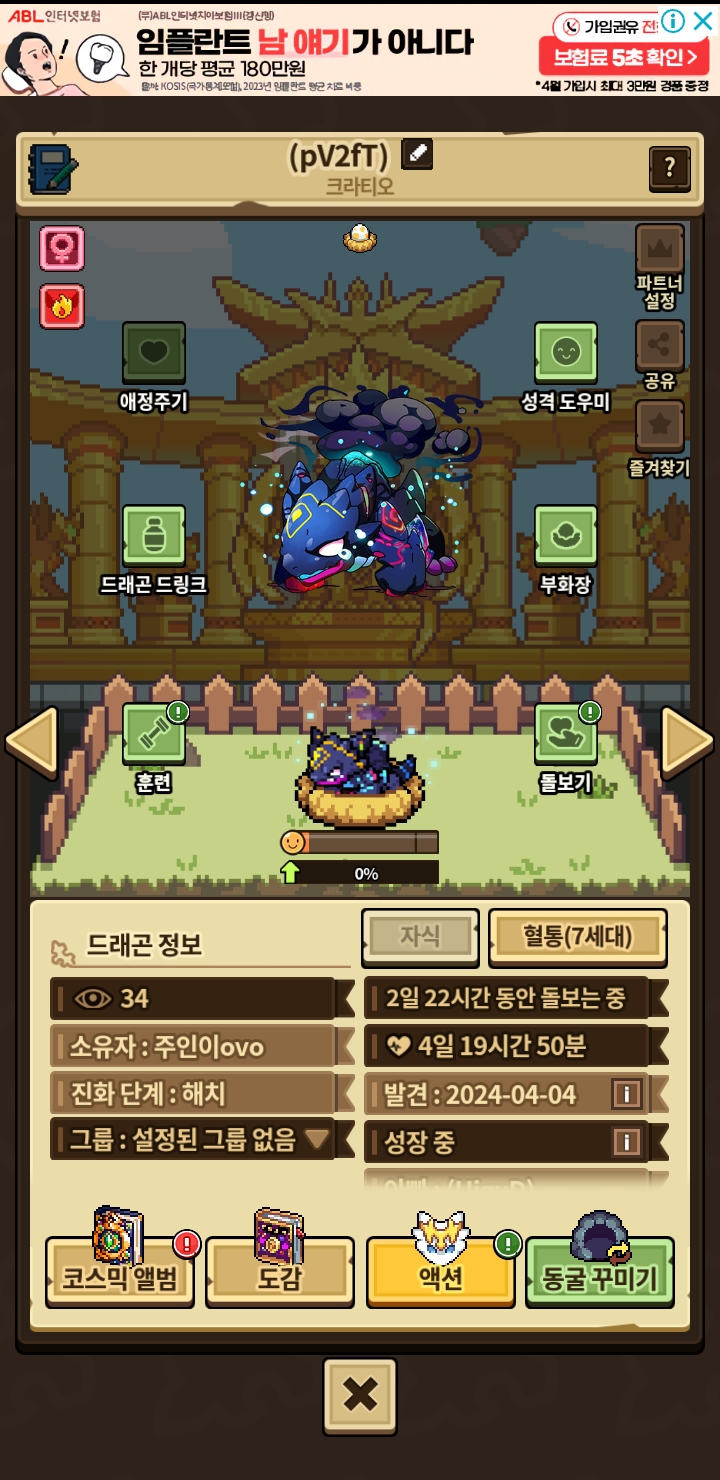Tap 애정주기 to give affection
The width and height of the screenshot is (720, 1480).
click(x=153, y=352)
